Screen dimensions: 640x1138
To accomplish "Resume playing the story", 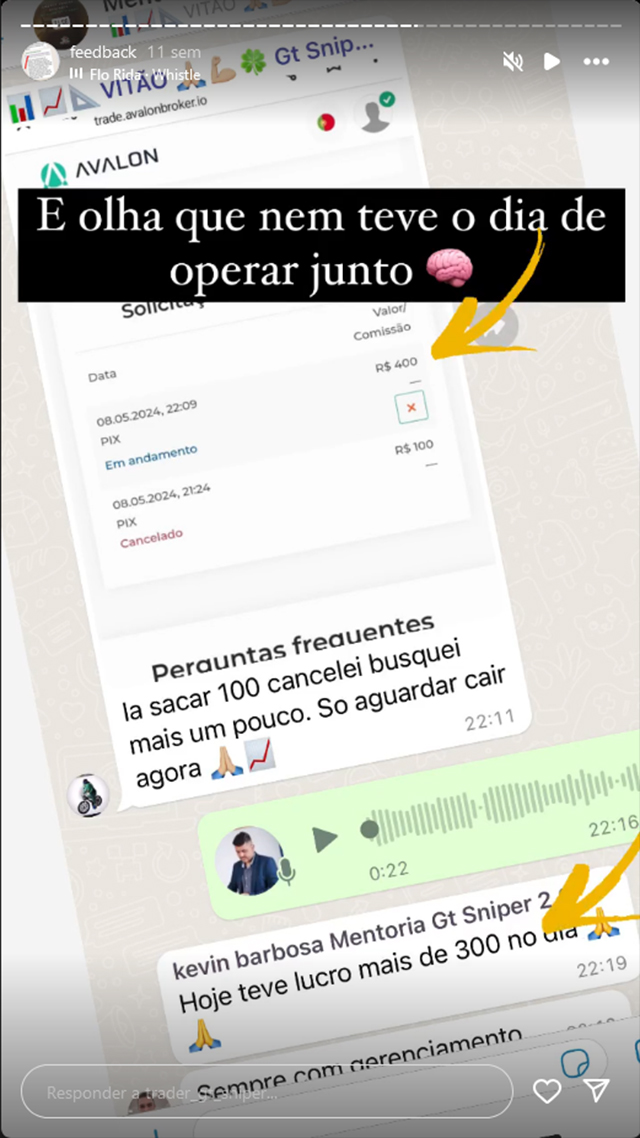I will (552, 62).
